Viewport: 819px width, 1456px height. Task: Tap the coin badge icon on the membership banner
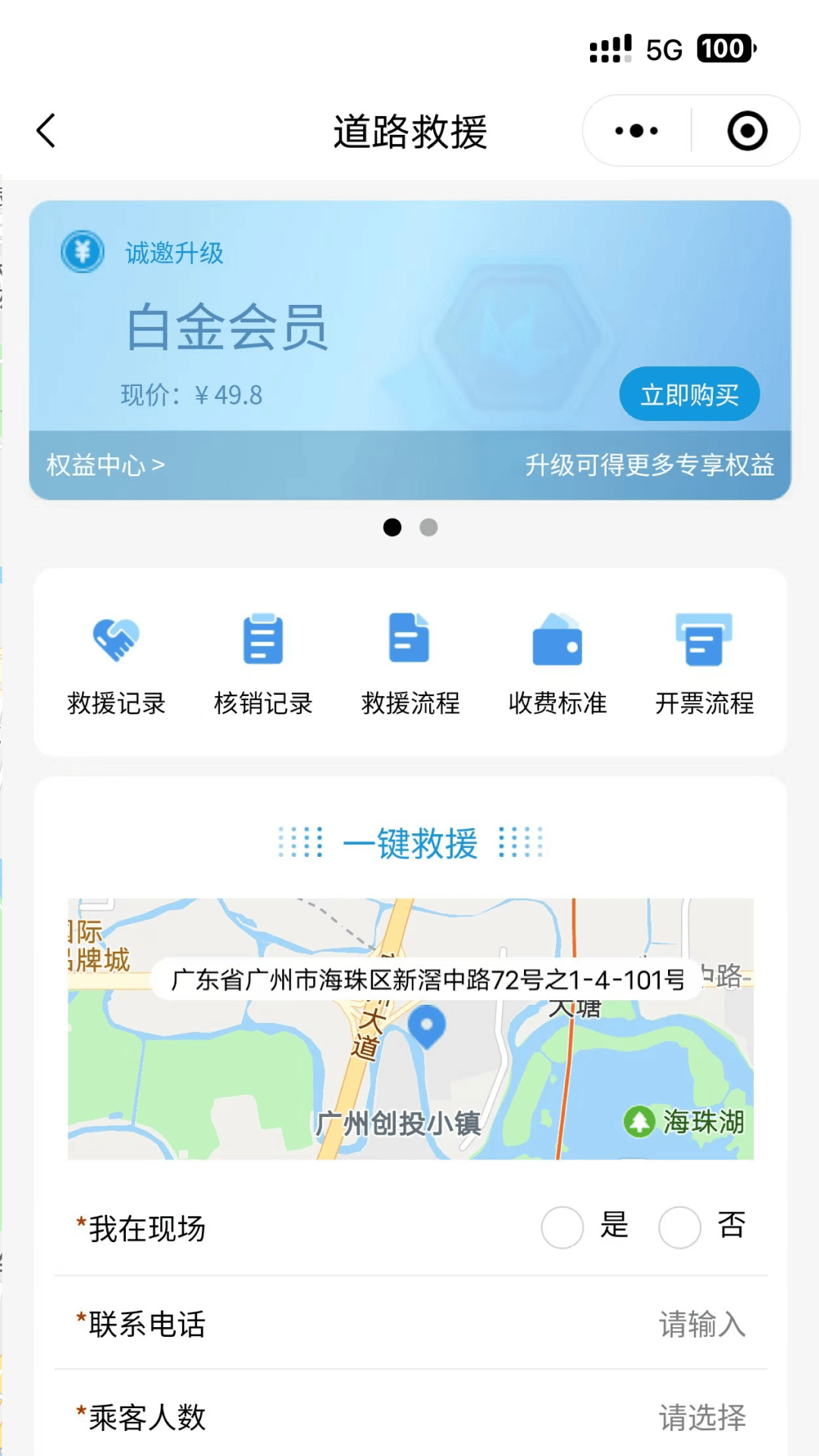(x=82, y=252)
